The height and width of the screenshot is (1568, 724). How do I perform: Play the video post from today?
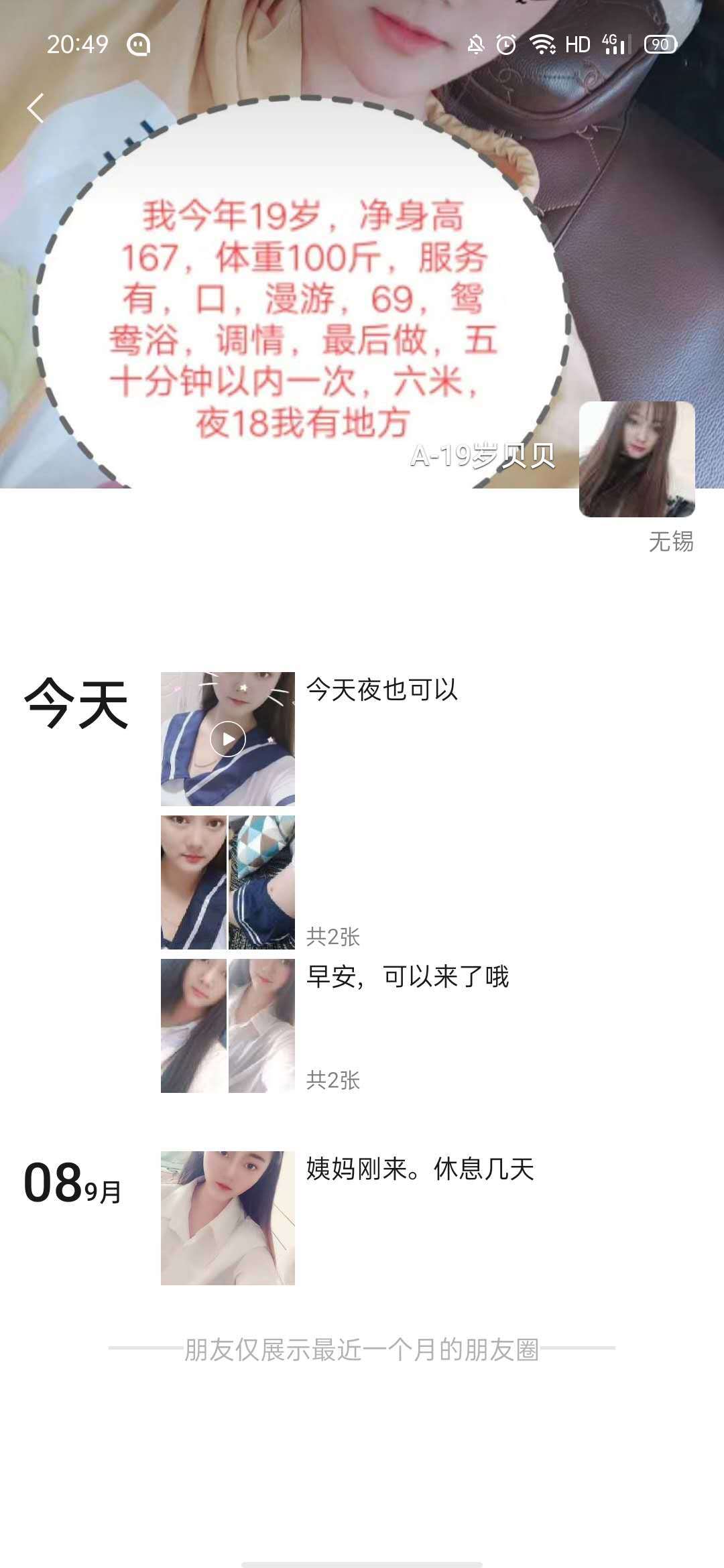pos(228,739)
